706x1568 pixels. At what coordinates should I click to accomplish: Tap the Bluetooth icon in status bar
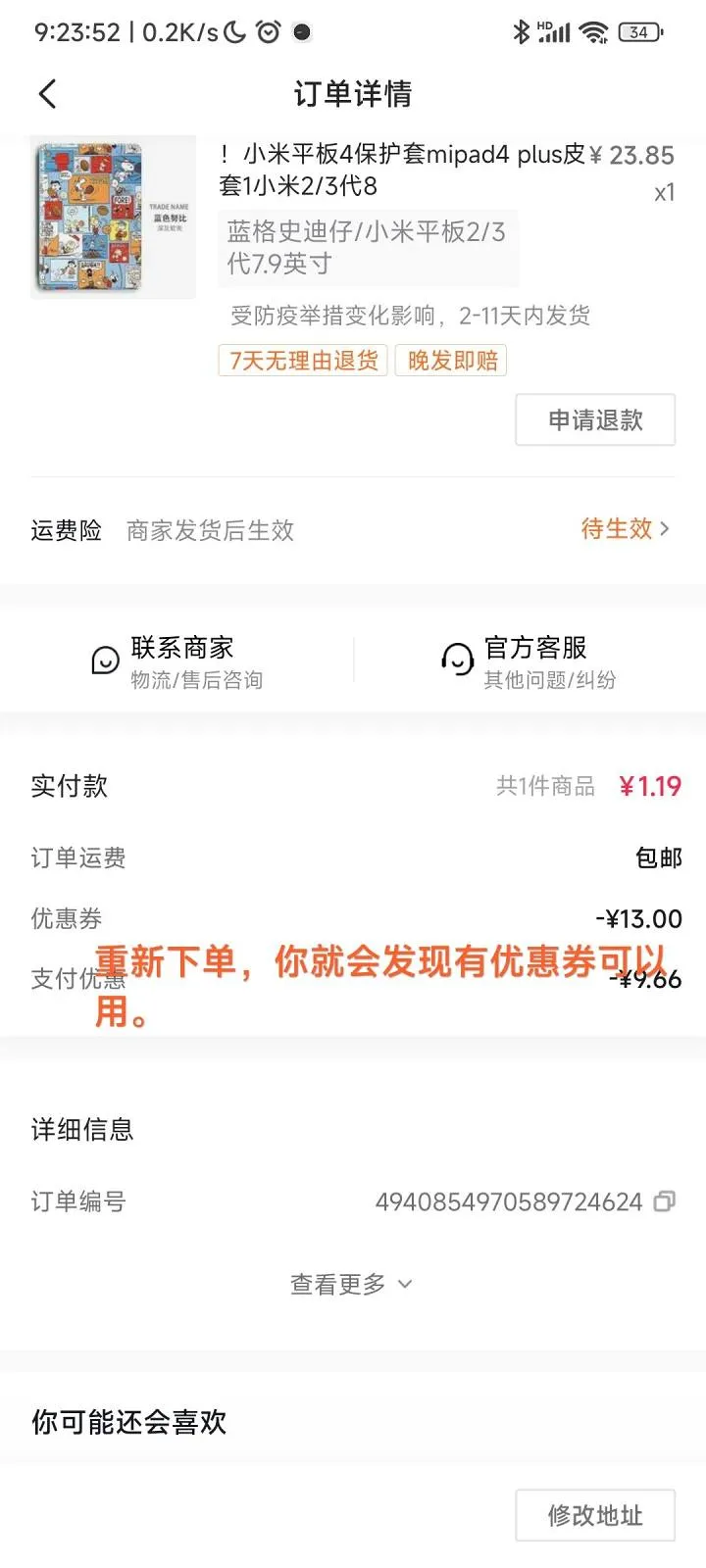[x=520, y=31]
